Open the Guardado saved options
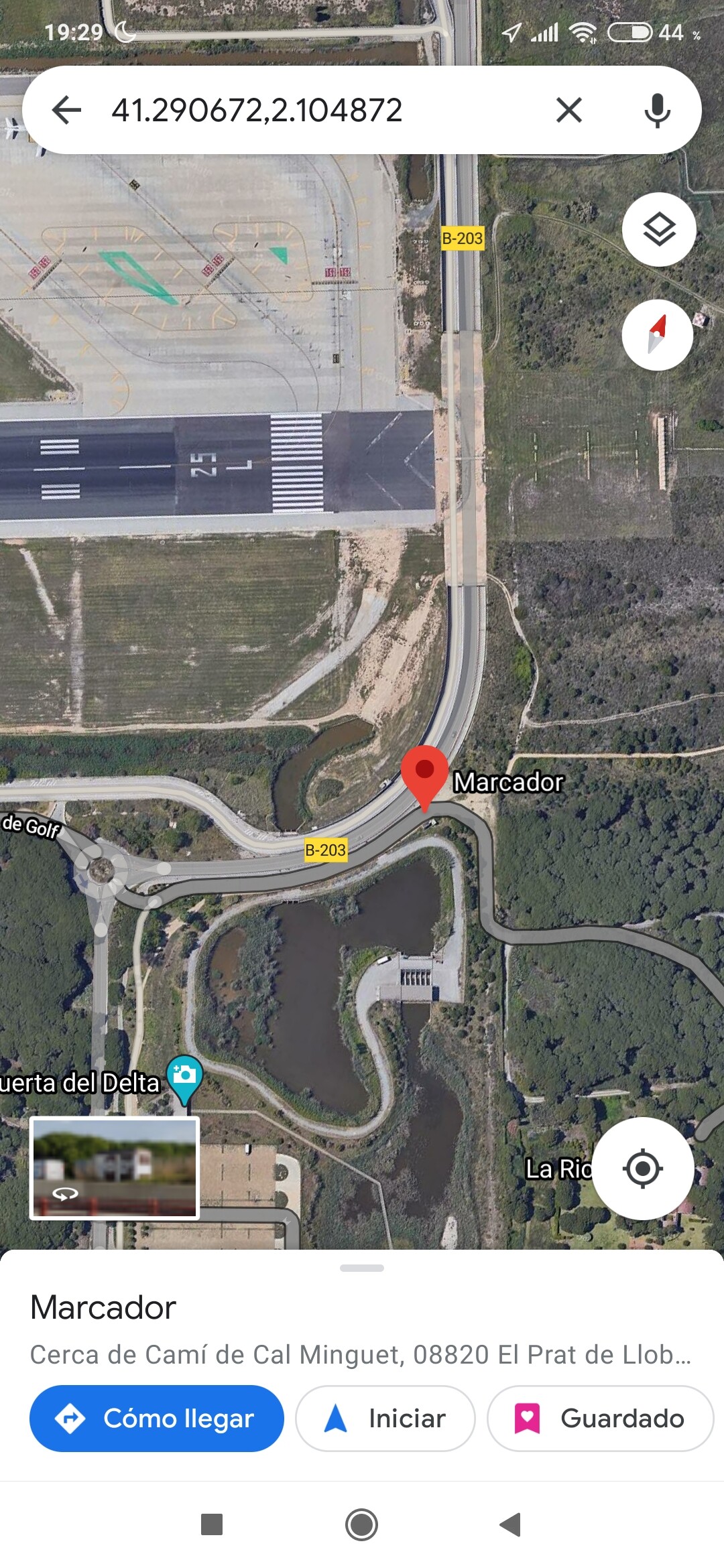The image size is (724, 1568). point(600,1419)
